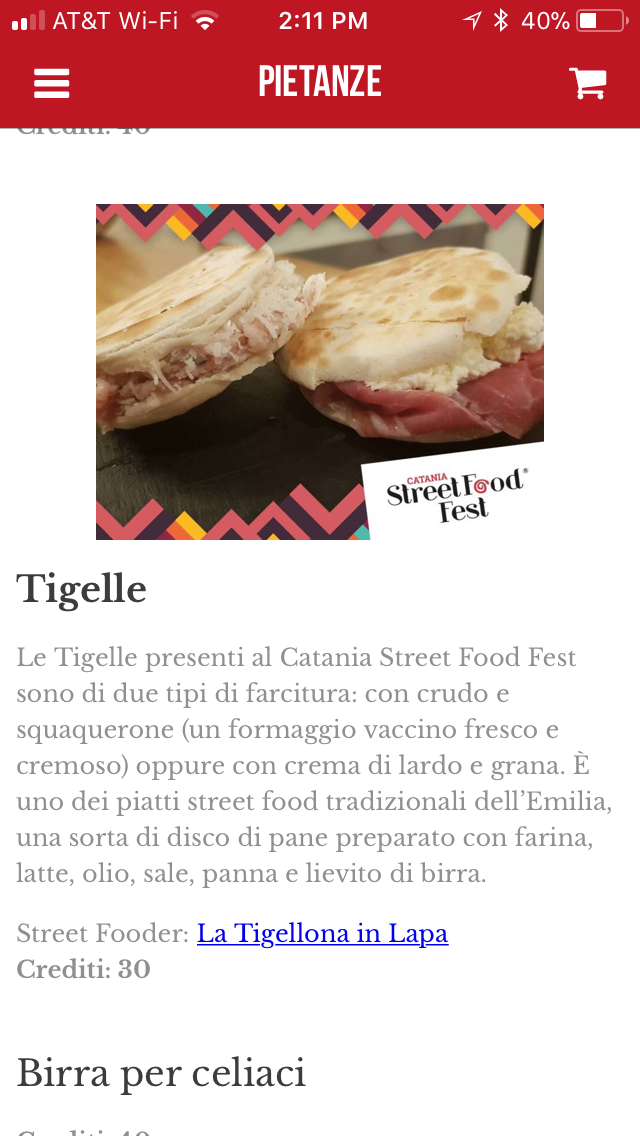
Task: Open the hamburger navigation menu
Action: pos(51,83)
